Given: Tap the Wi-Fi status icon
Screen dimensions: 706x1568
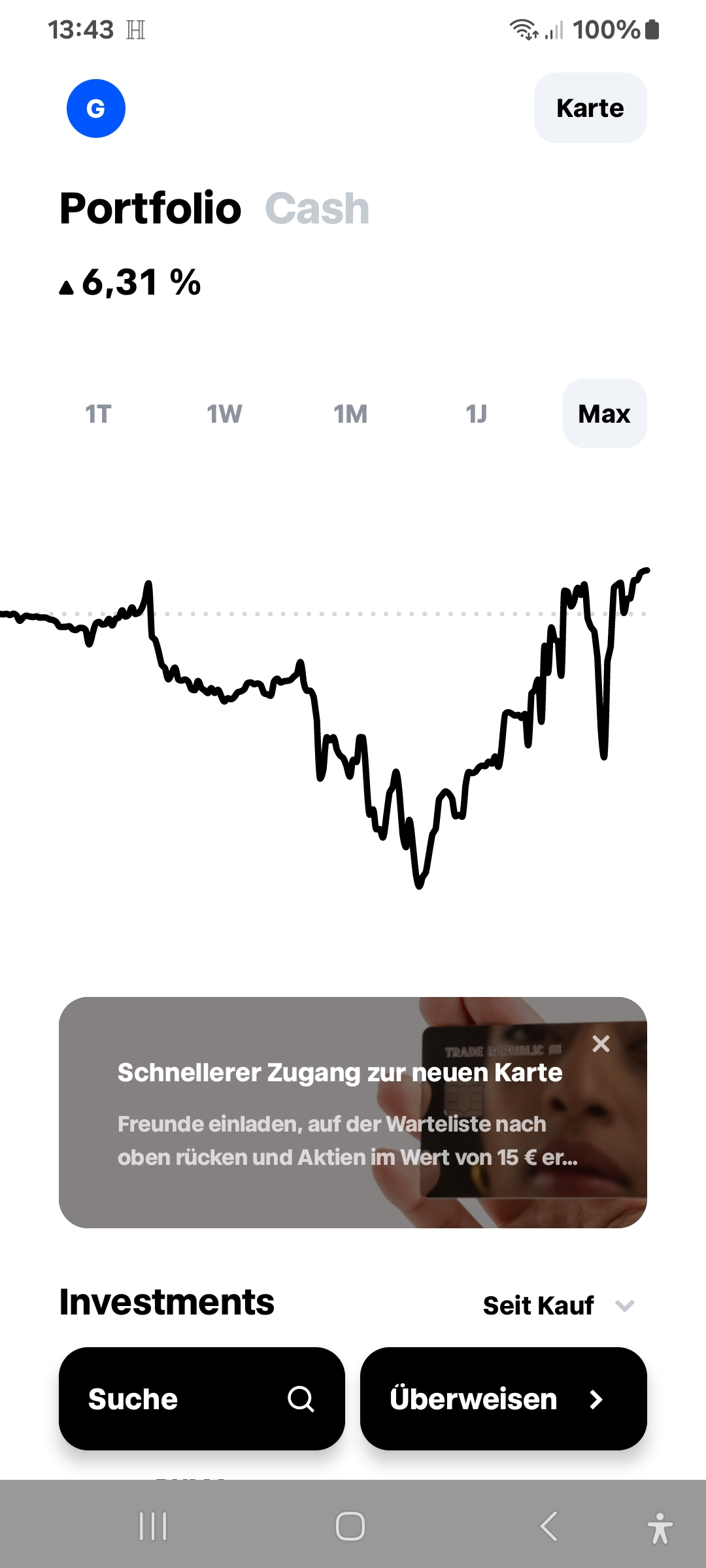Looking at the screenshot, I should pyautogui.click(x=523, y=29).
